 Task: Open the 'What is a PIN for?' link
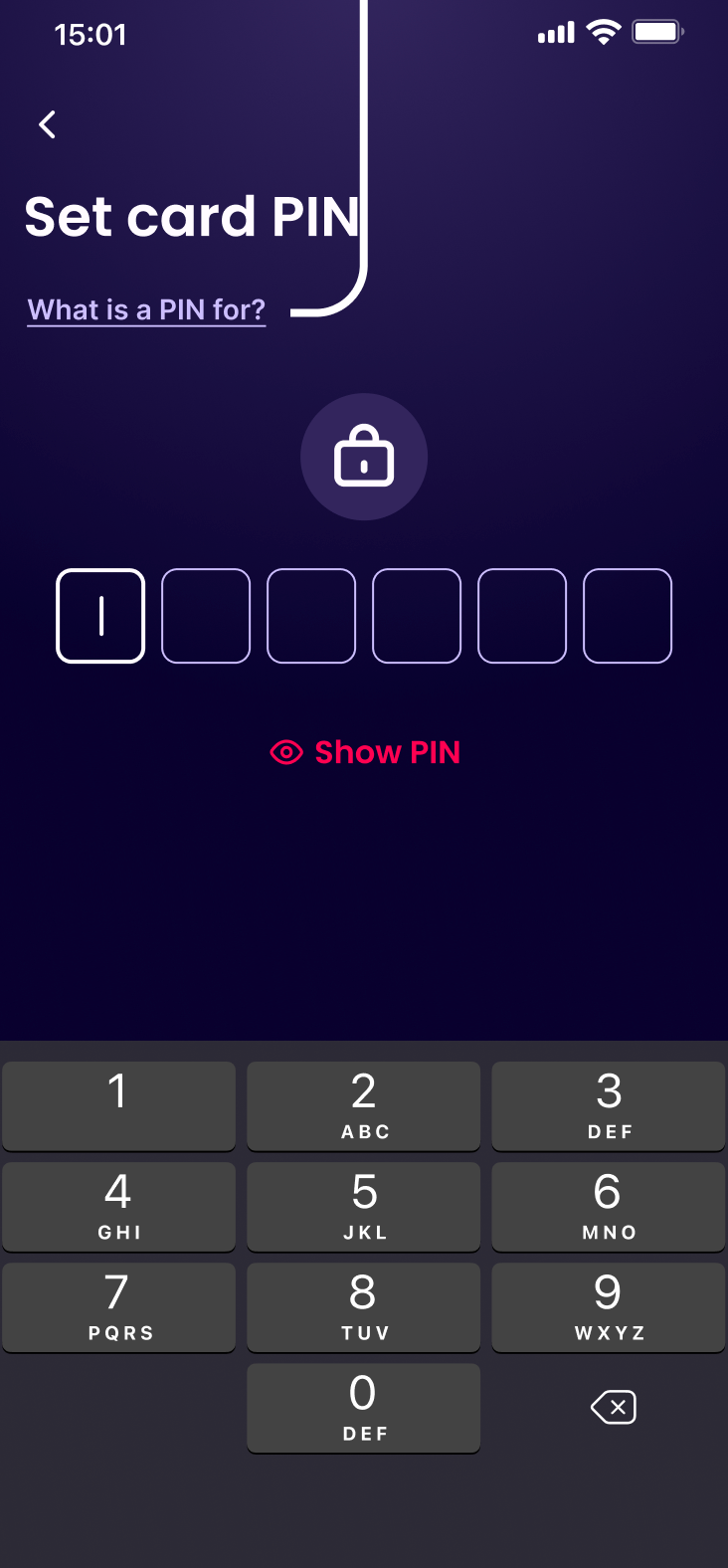tap(146, 309)
